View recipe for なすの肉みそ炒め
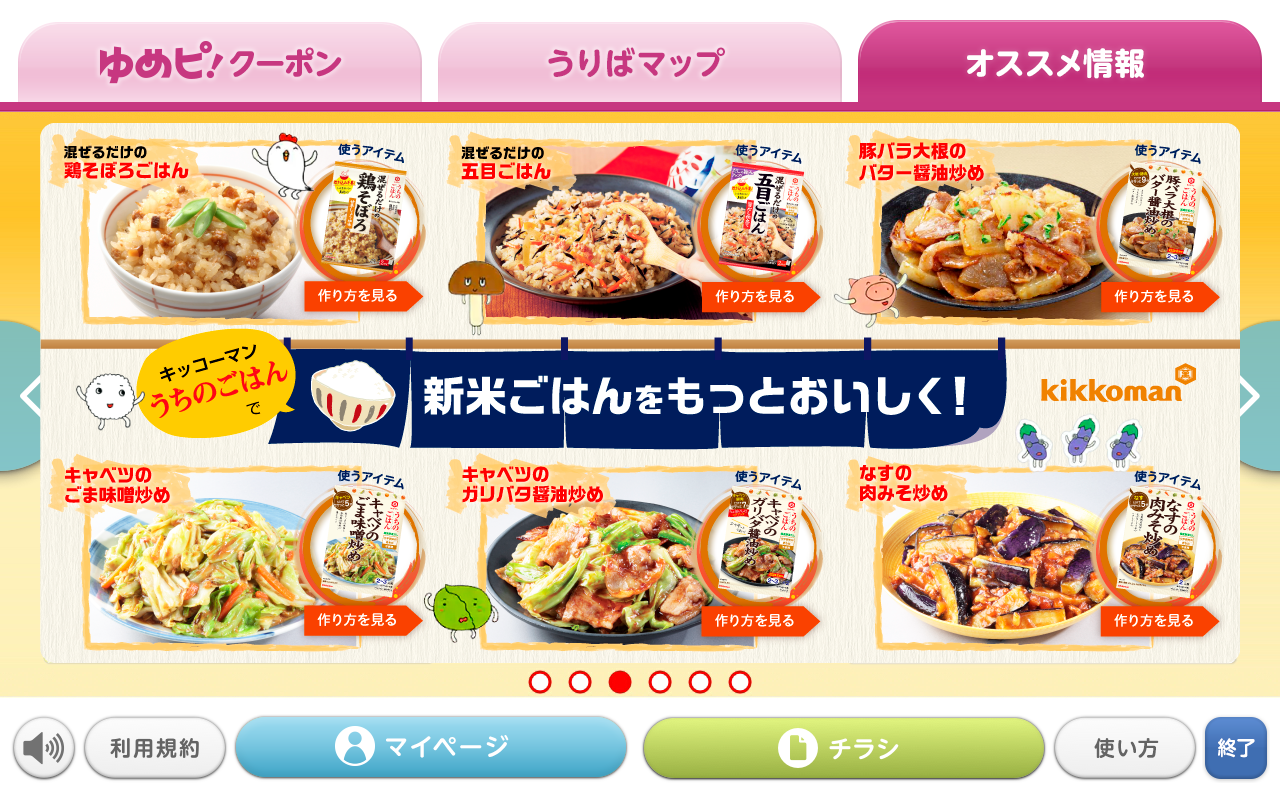Screen dimensions: 1280x800 (x=1154, y=620)
